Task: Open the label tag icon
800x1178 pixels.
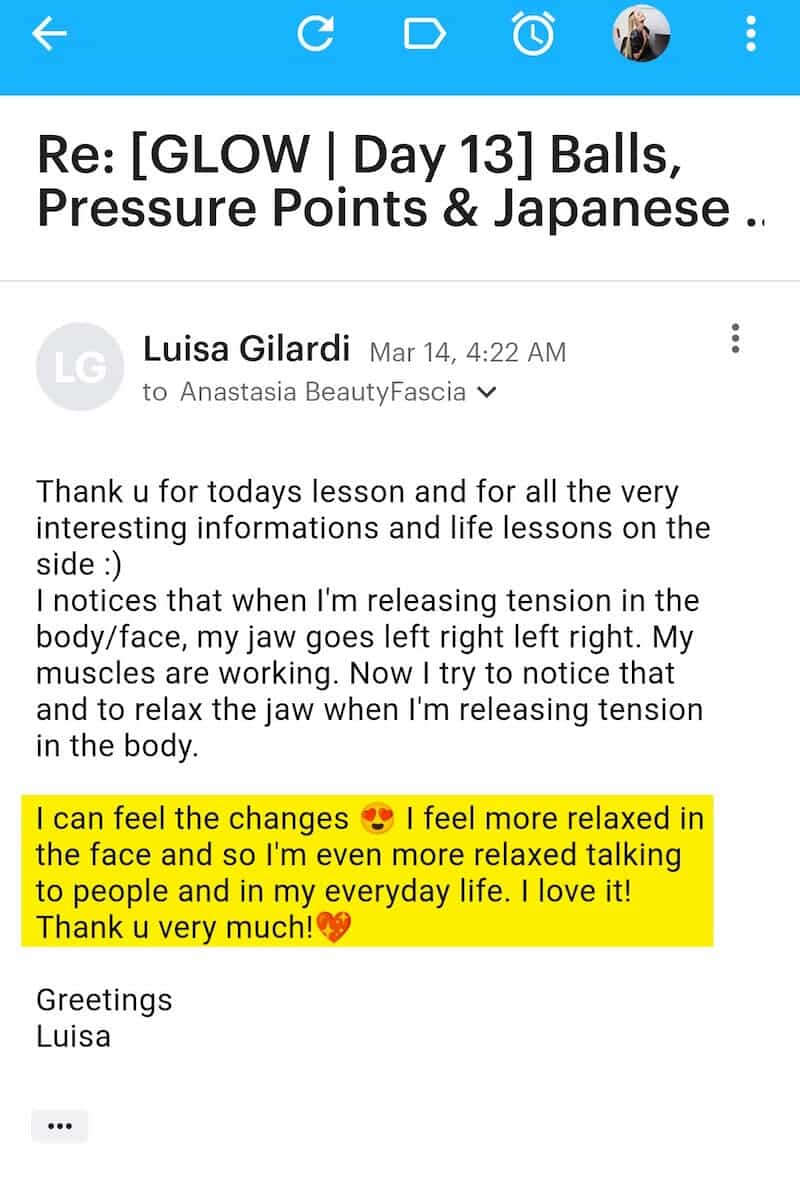Action: (x=424, y=34)
